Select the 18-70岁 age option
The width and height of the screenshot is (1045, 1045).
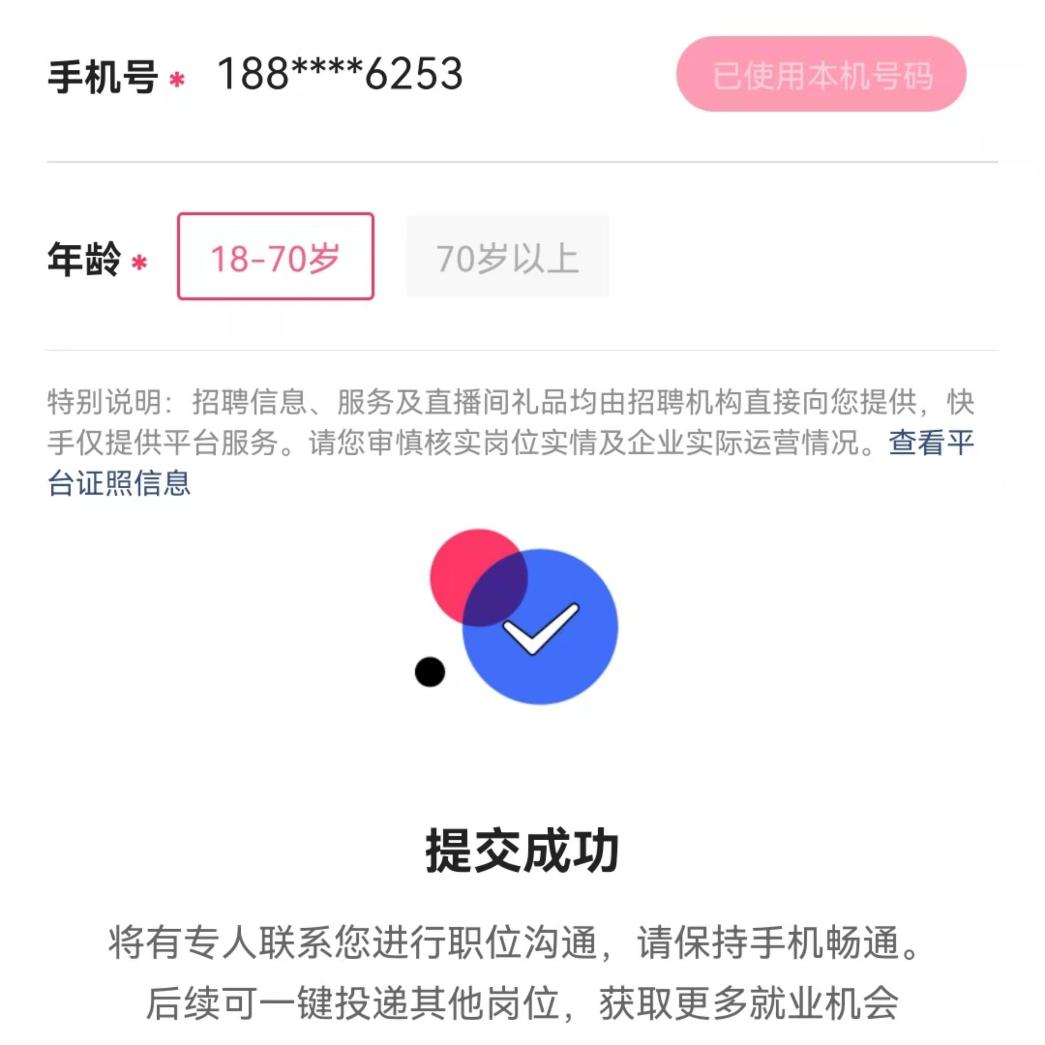(275, 257)
